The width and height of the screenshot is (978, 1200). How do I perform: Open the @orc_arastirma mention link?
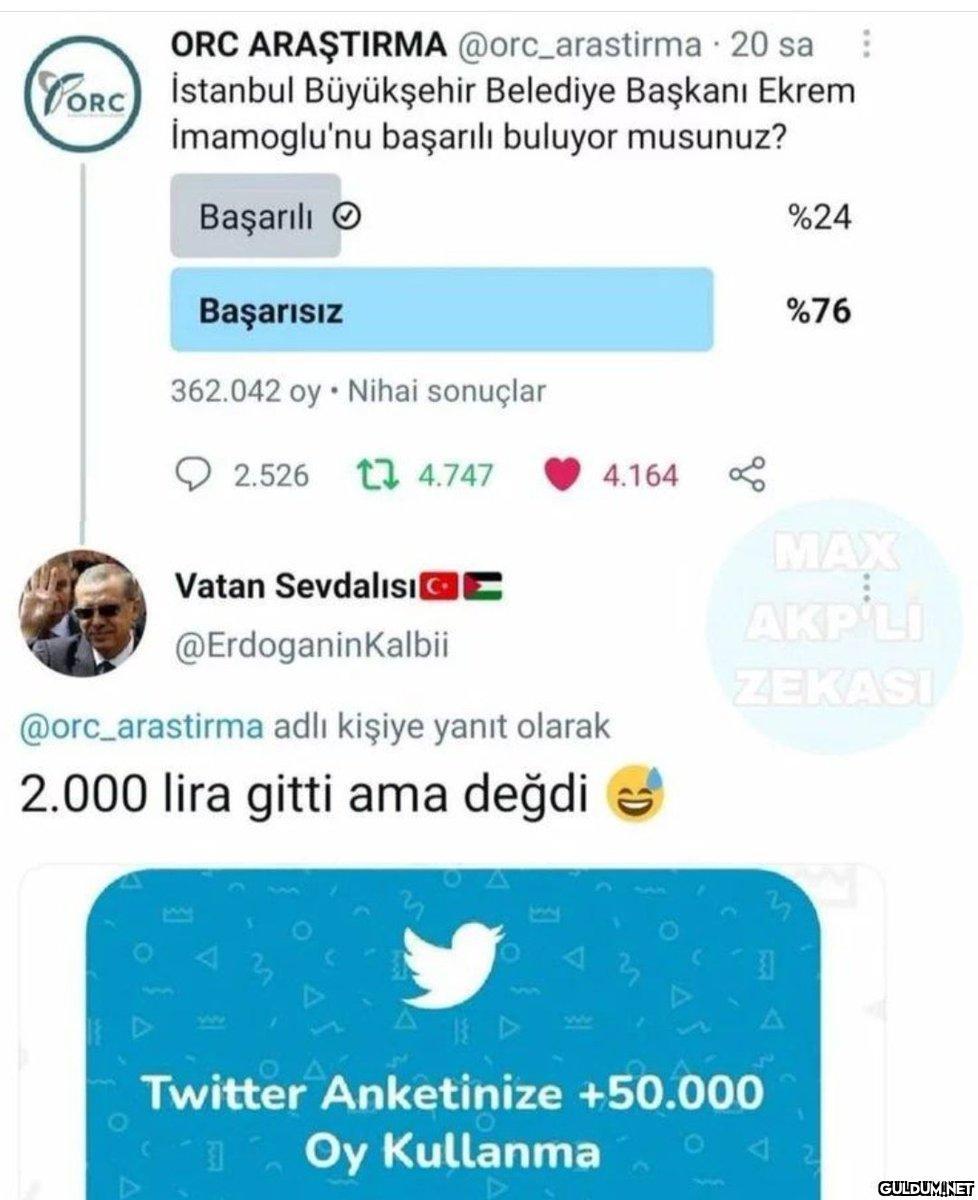pos(141,727)
